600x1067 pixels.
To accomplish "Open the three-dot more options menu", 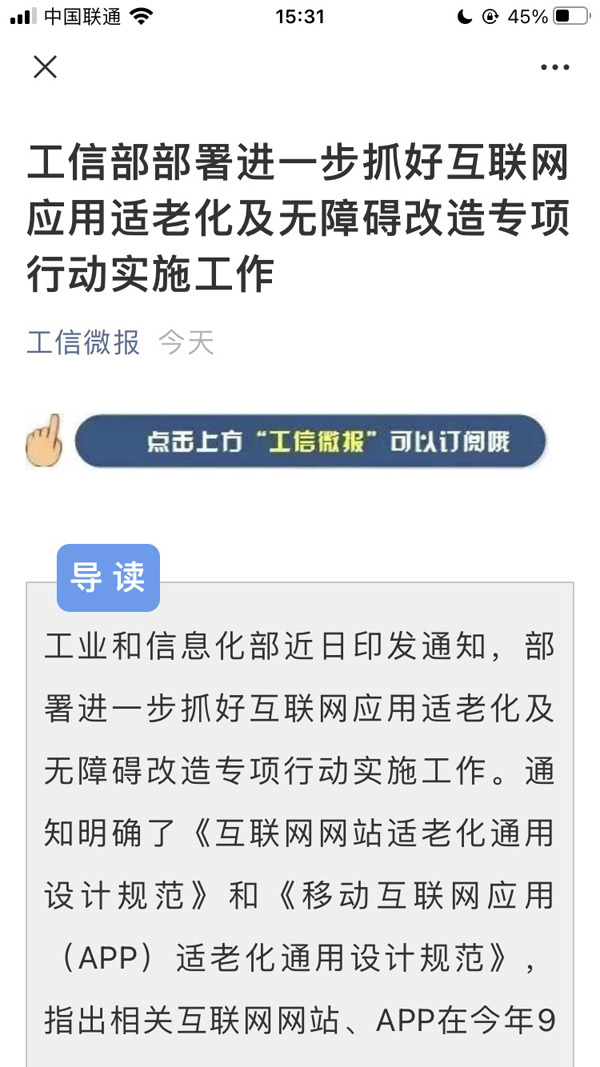I will (554, 68).
